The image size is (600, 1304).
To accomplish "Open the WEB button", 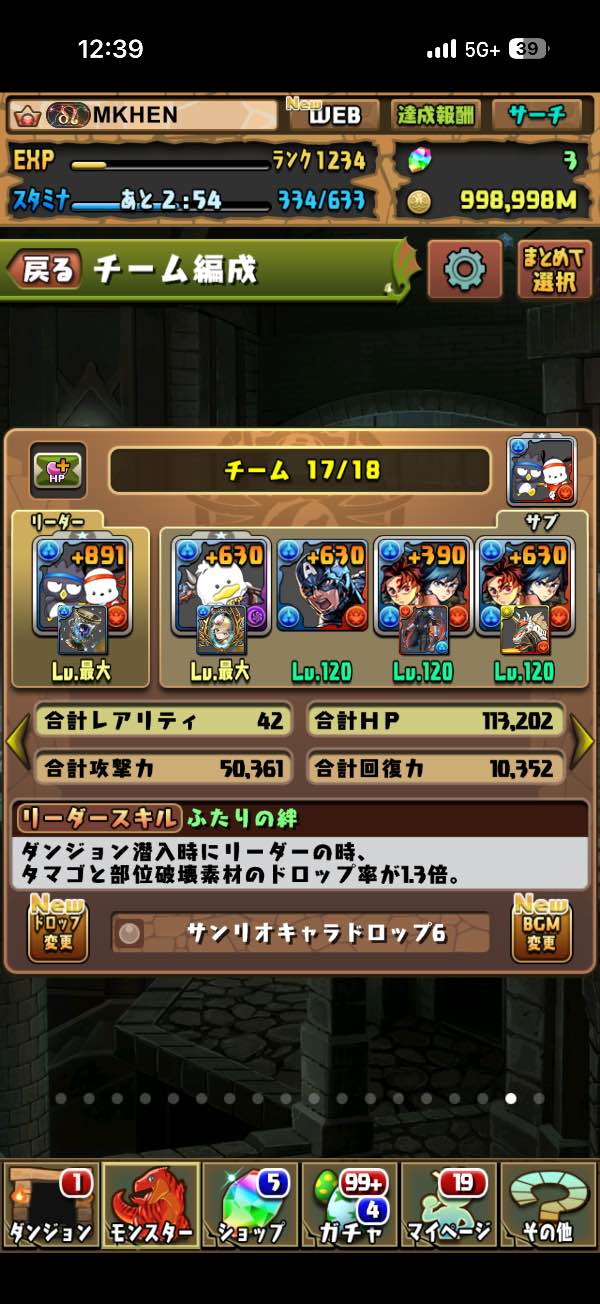I will tap(332, 115).
